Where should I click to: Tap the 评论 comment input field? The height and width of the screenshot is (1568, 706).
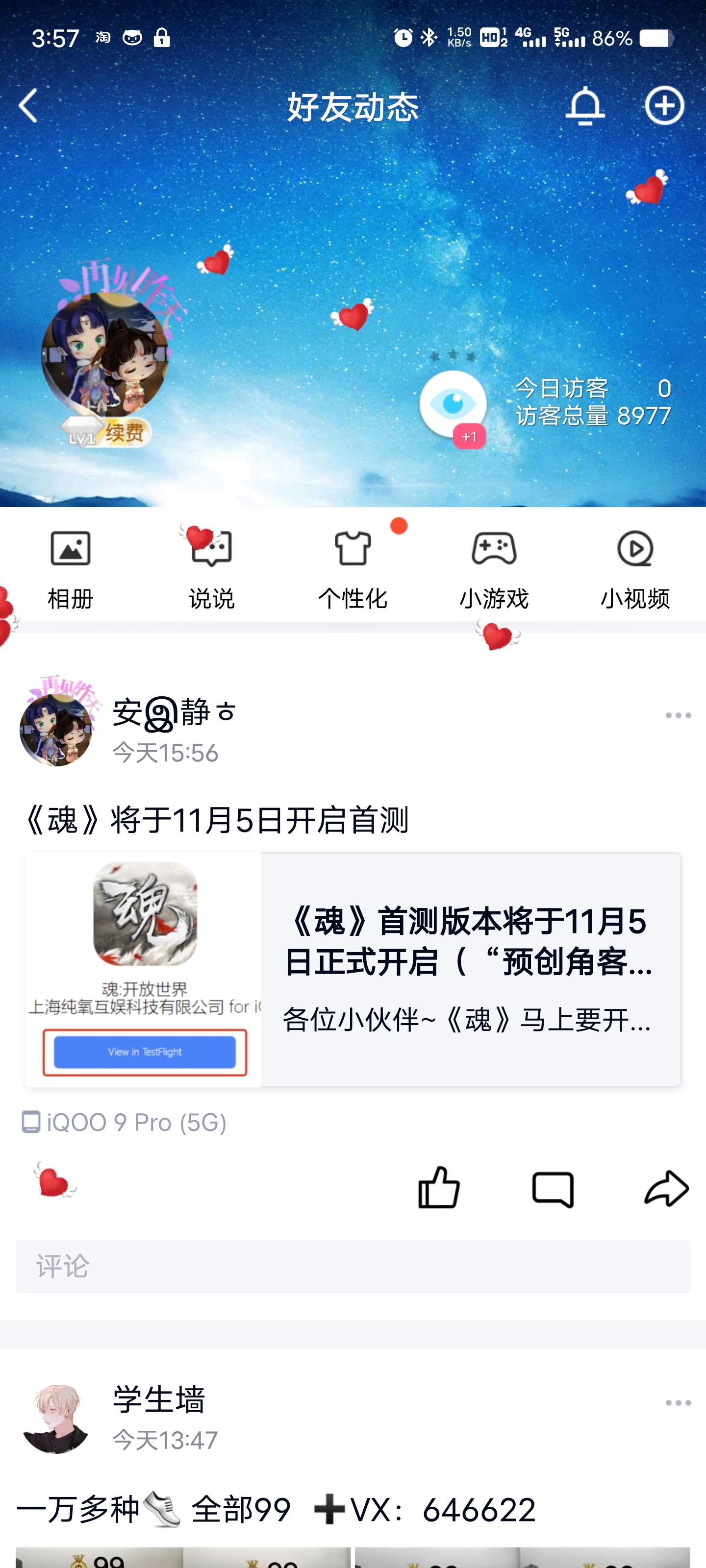pos(244,1268)
